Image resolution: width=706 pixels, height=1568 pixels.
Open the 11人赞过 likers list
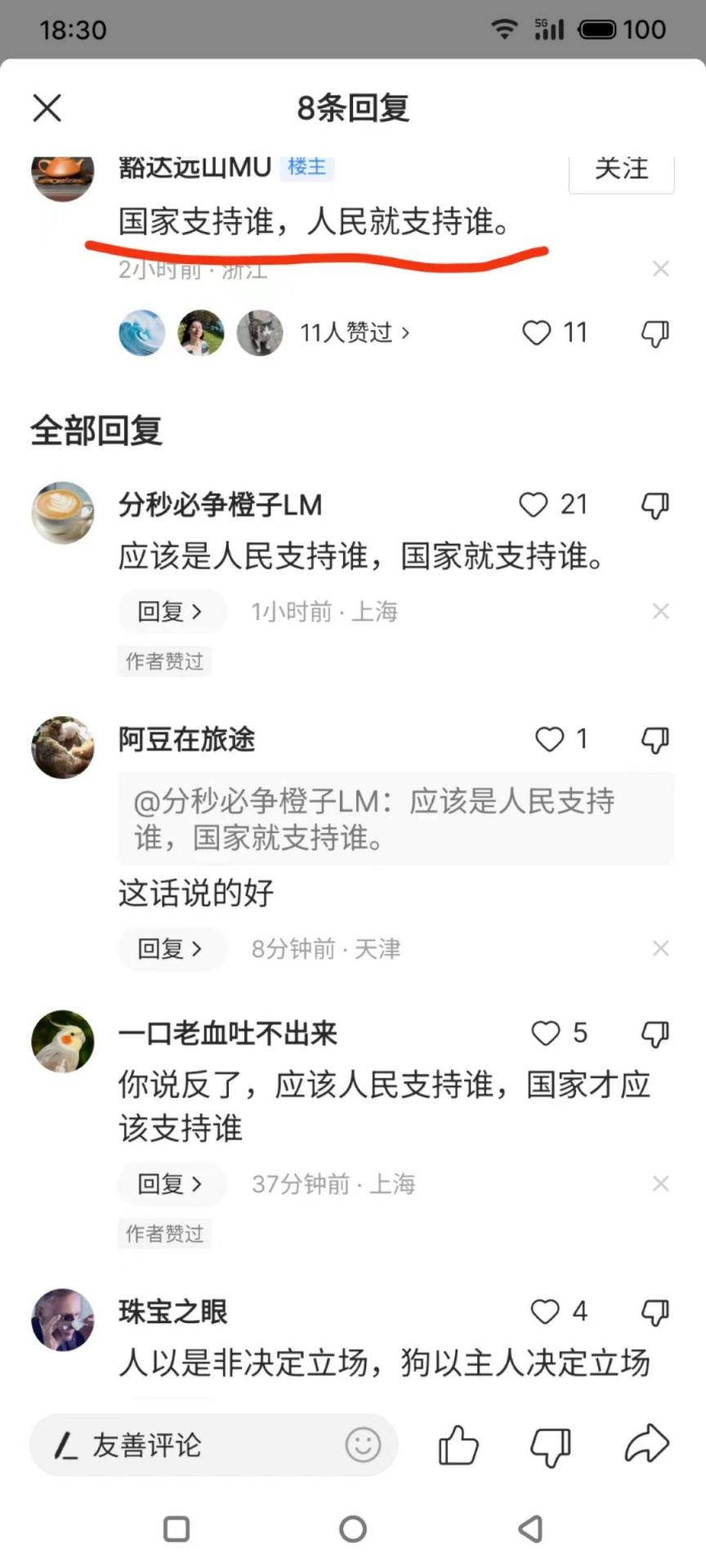click(x=354, y=333)
